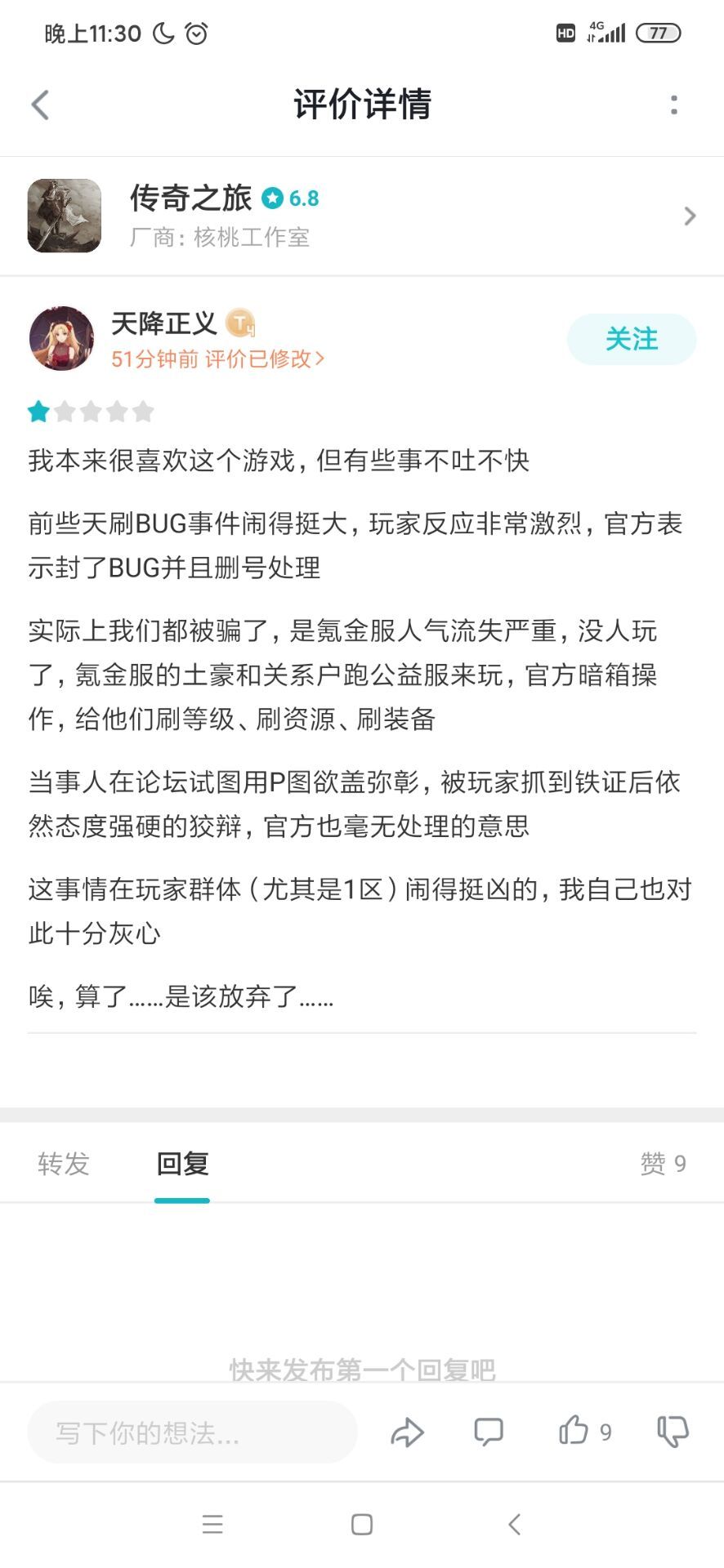Go back using the top arrow
724x1568 pixels.
pos(40,105)
